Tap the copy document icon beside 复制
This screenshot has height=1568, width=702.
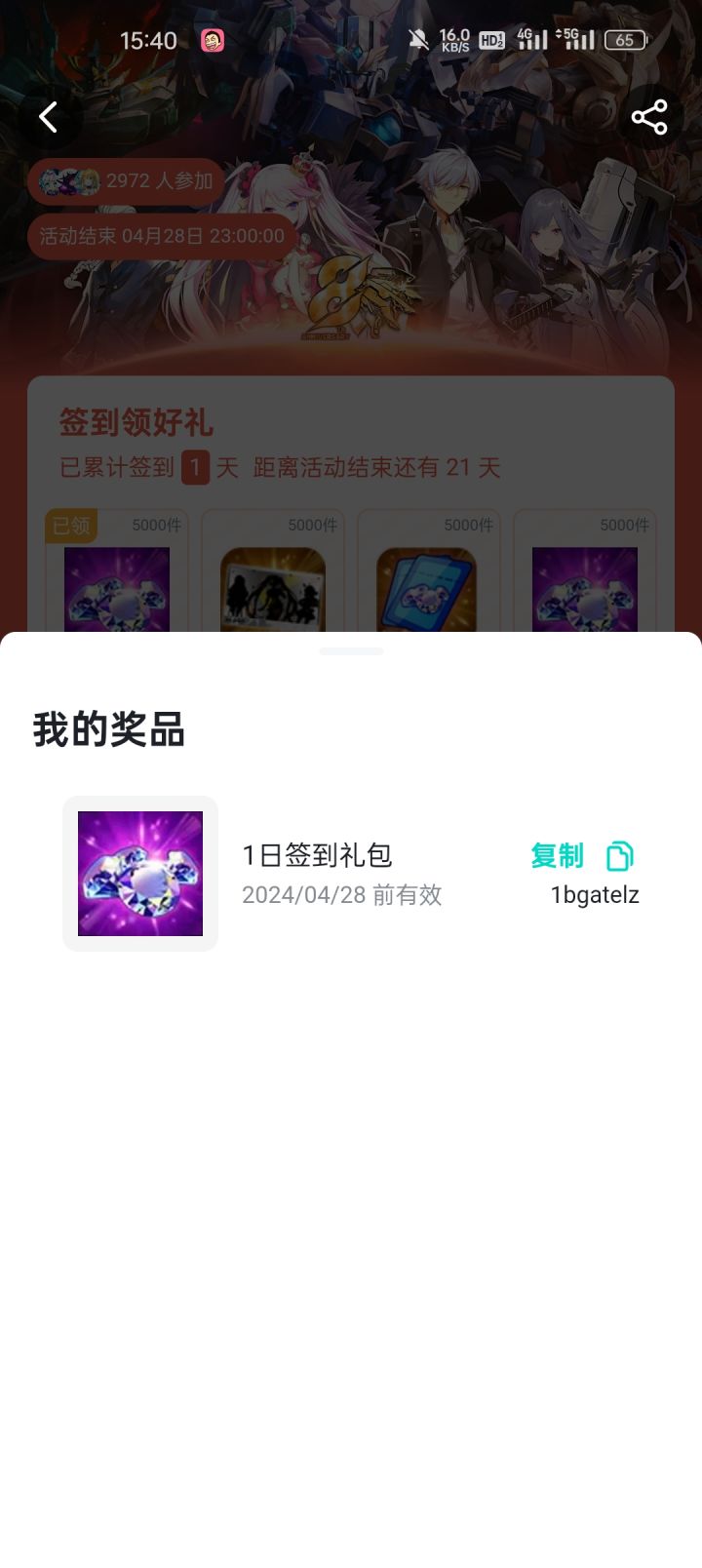(618, 855)
